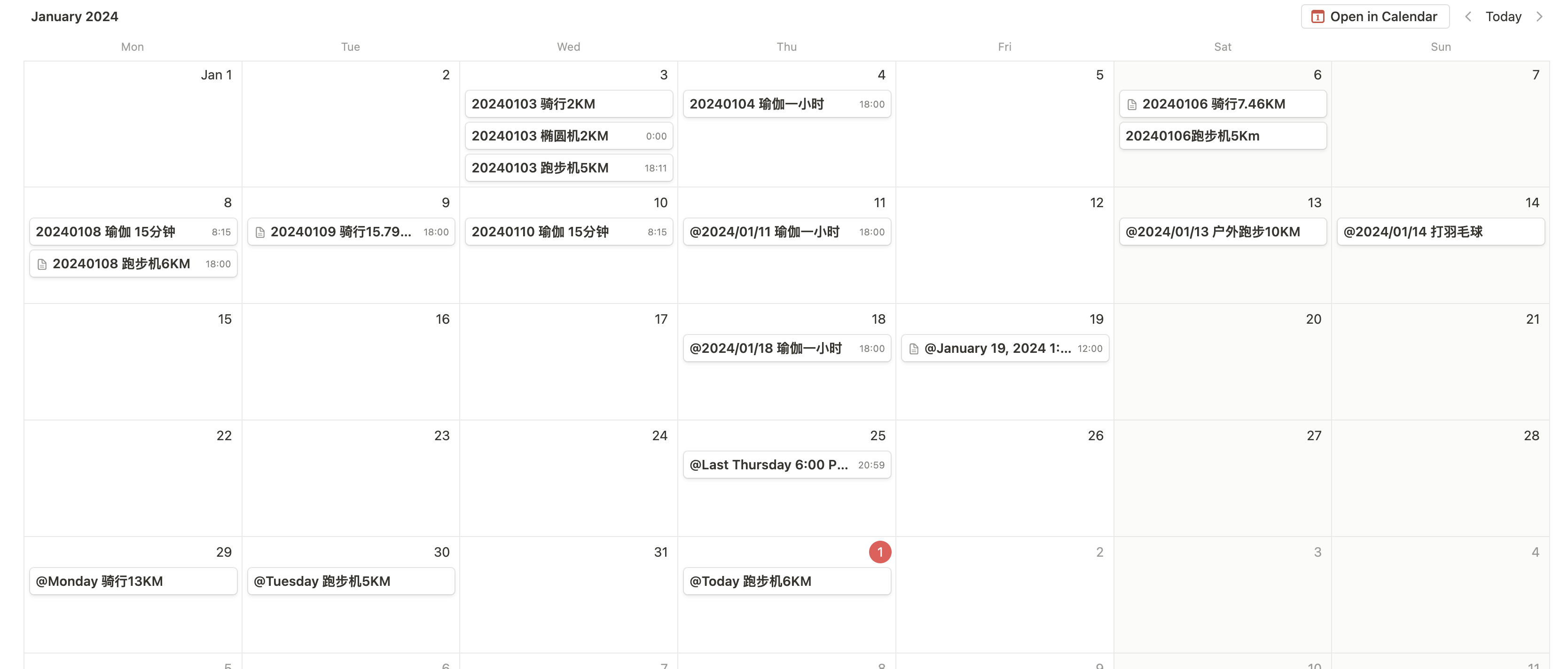Open the 20240108 跑步机6KM entry
The width and height of the screenshot is (1568, 669).
click(133, 264)
